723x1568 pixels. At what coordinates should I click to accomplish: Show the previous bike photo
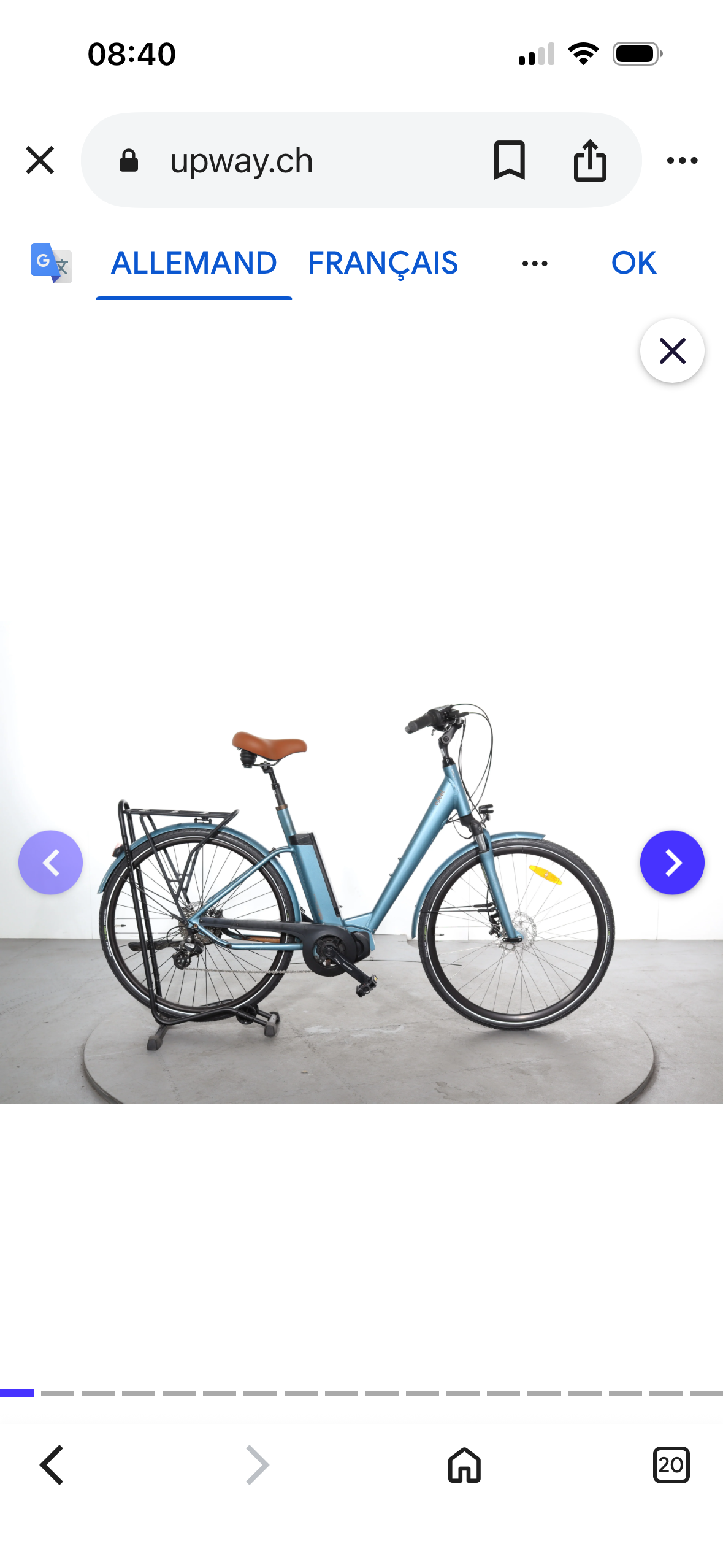coord(50,863)
